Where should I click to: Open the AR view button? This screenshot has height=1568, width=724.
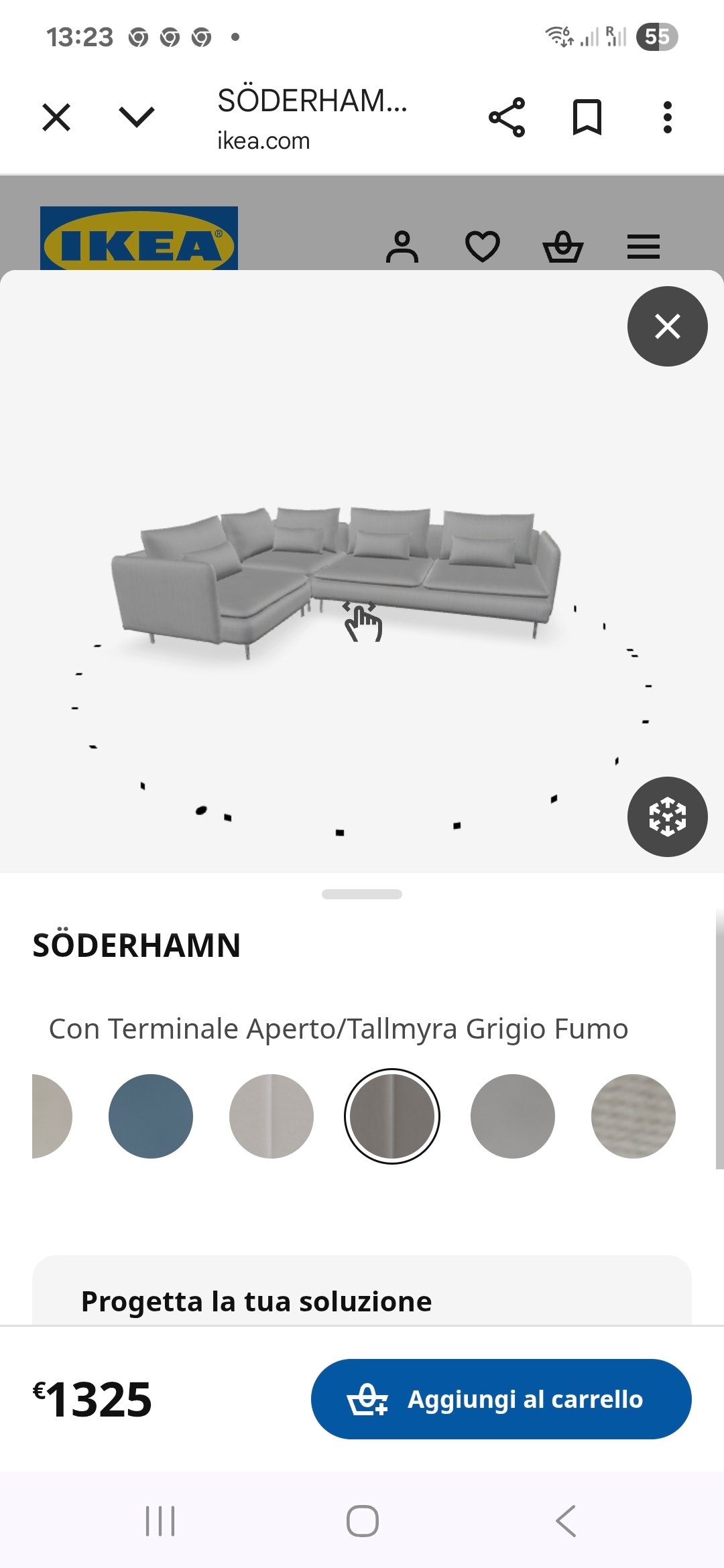667,816
